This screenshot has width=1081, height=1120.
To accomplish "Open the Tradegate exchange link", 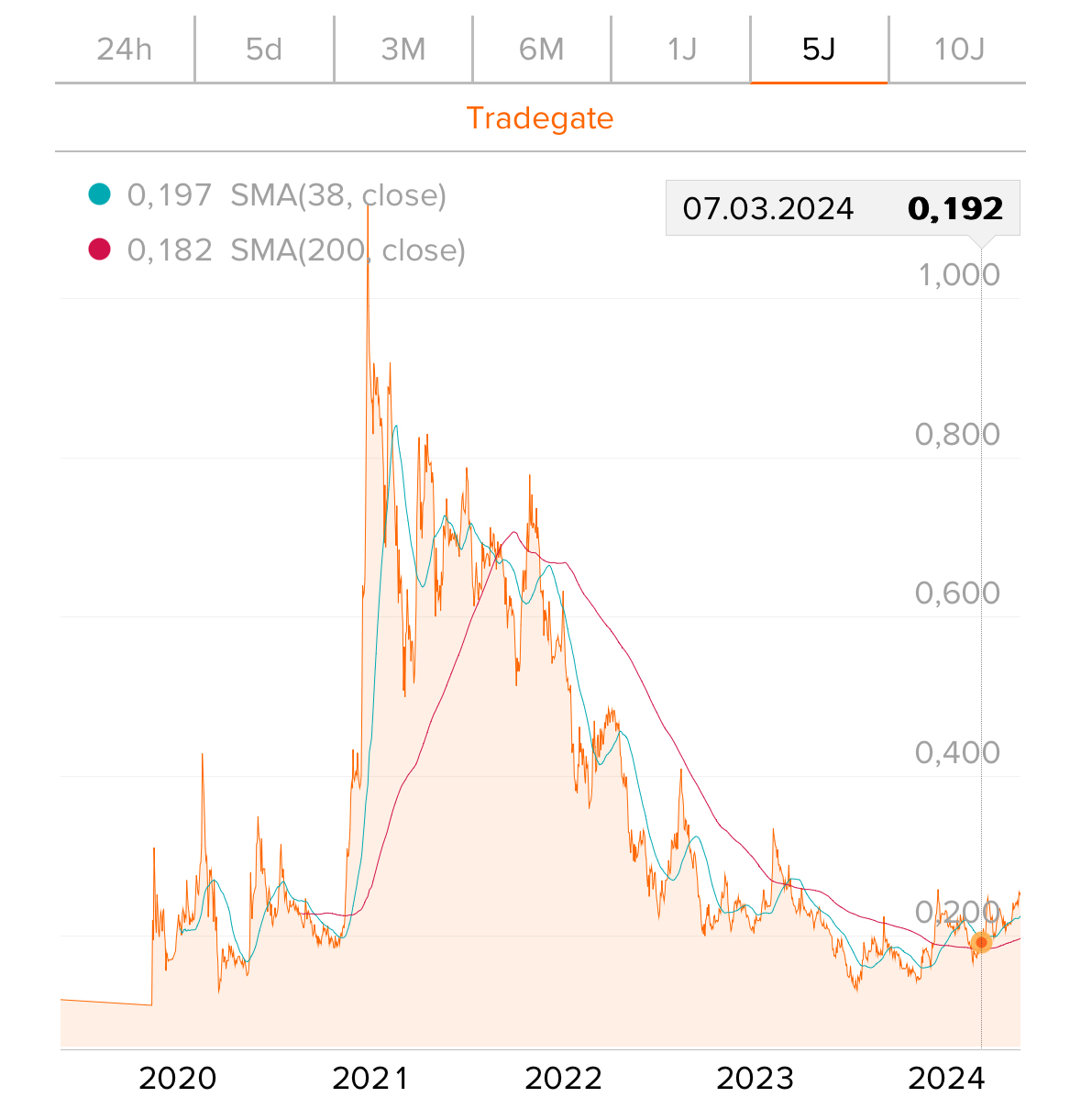I will tap(540, 118).
